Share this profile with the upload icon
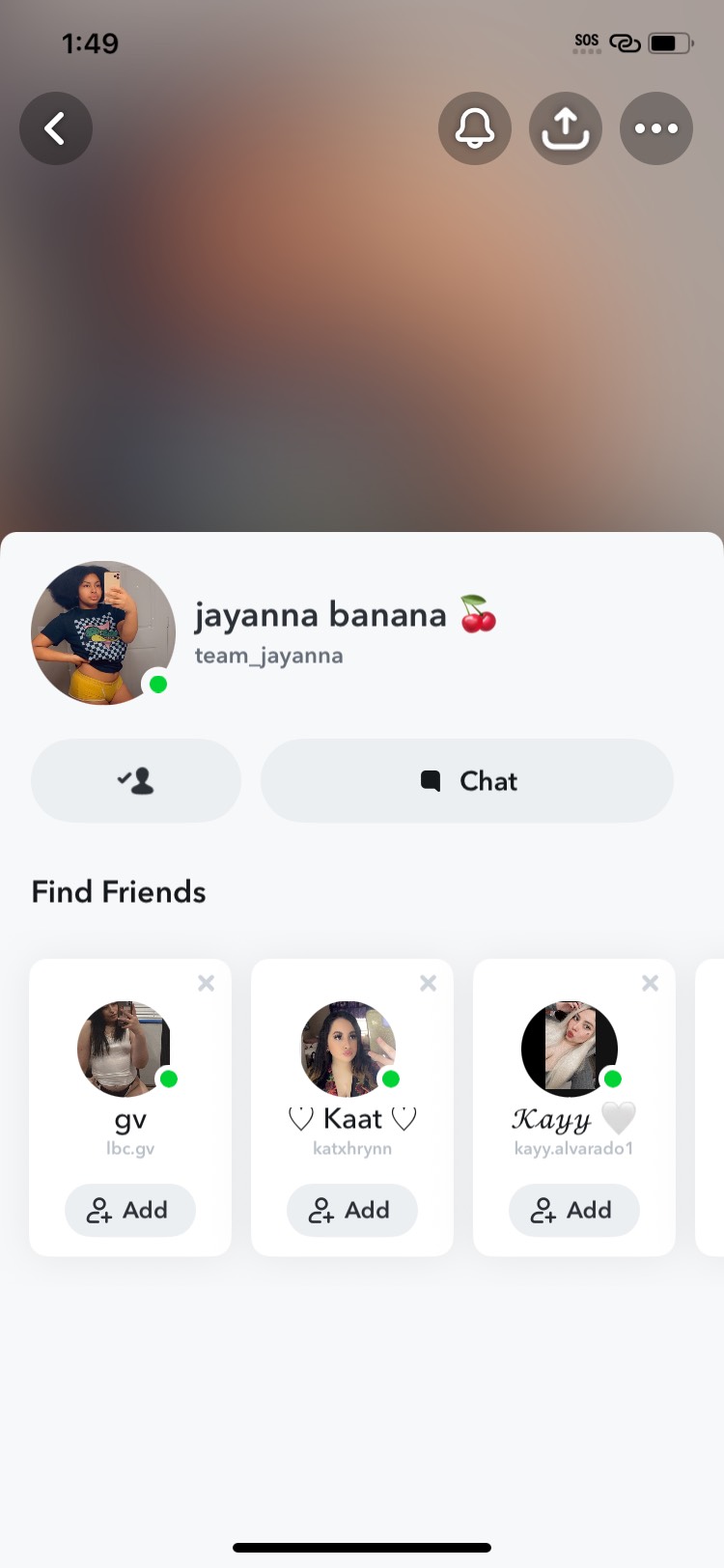 point(566,128)
